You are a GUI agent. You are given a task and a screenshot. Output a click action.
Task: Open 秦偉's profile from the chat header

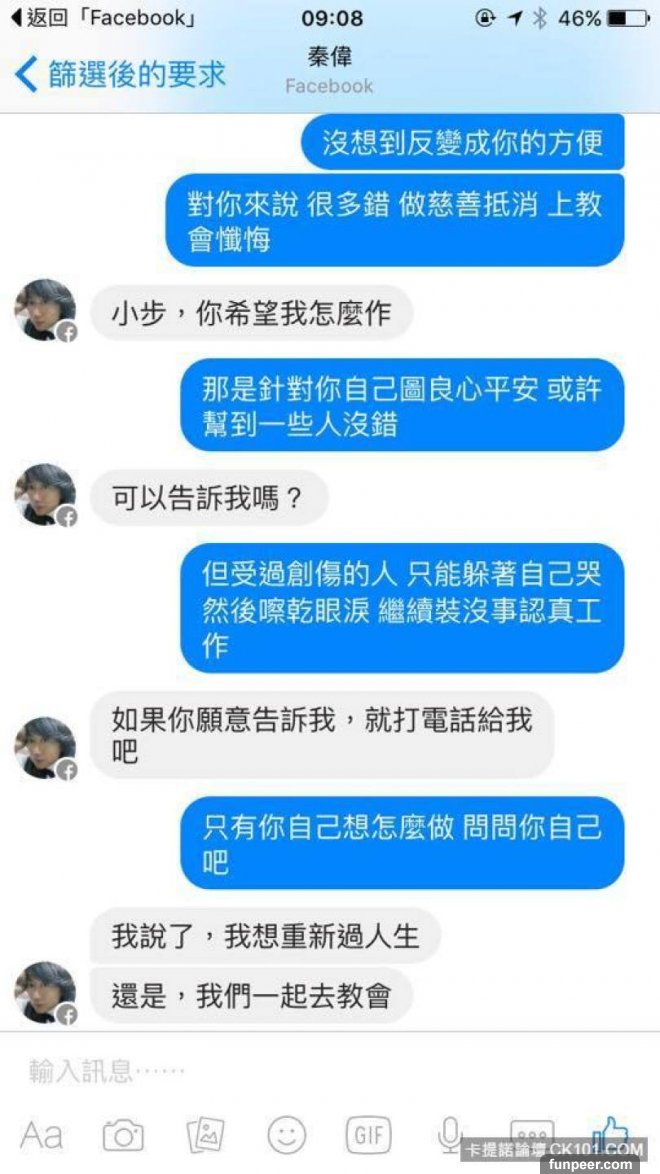[x=329, y=70]
